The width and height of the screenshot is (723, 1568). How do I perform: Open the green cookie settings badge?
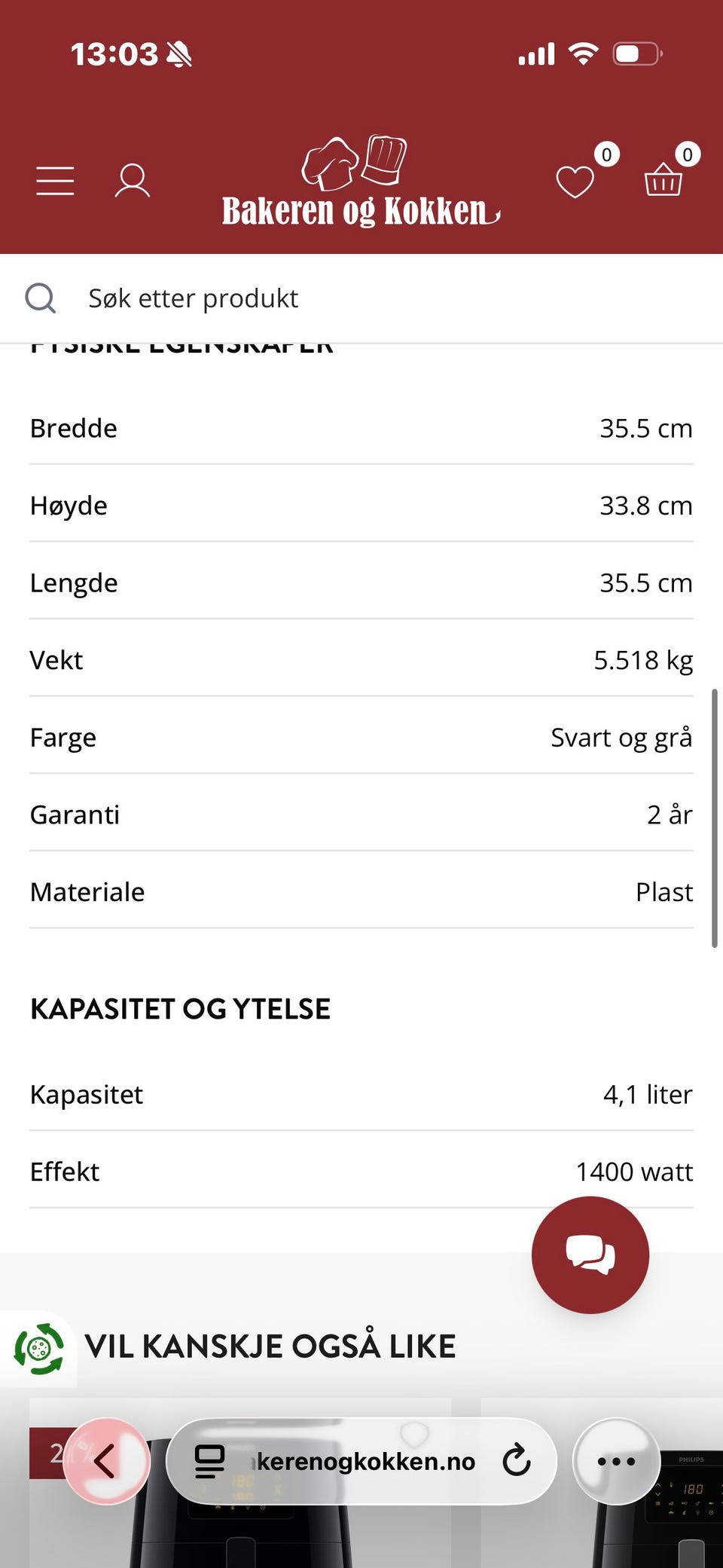[39, 1349]
